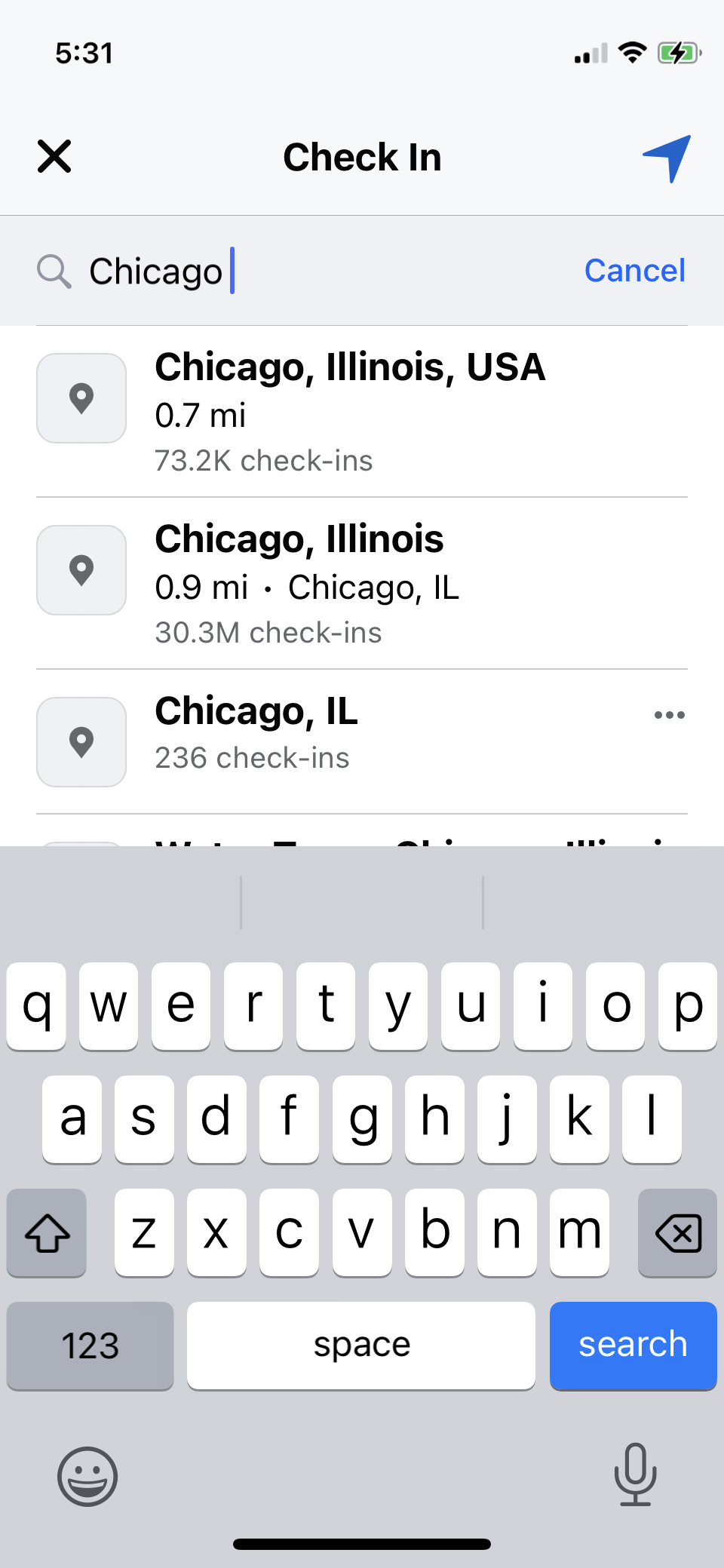724x1568 pixels.
Task: Open the emoji keyboard
Action: (x=87, y=1476)
